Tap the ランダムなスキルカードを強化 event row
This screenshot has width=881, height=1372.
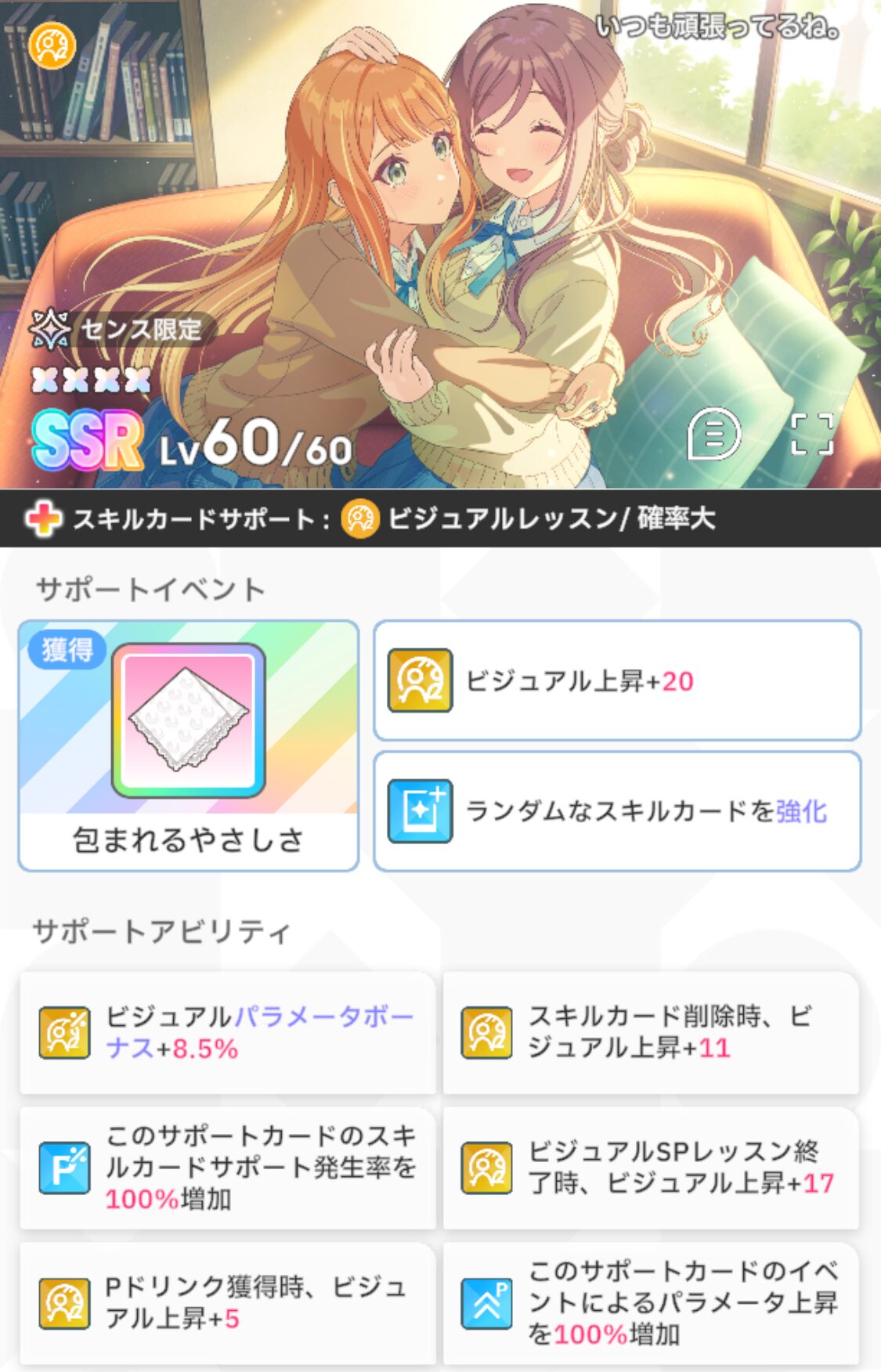click(617, 811)
